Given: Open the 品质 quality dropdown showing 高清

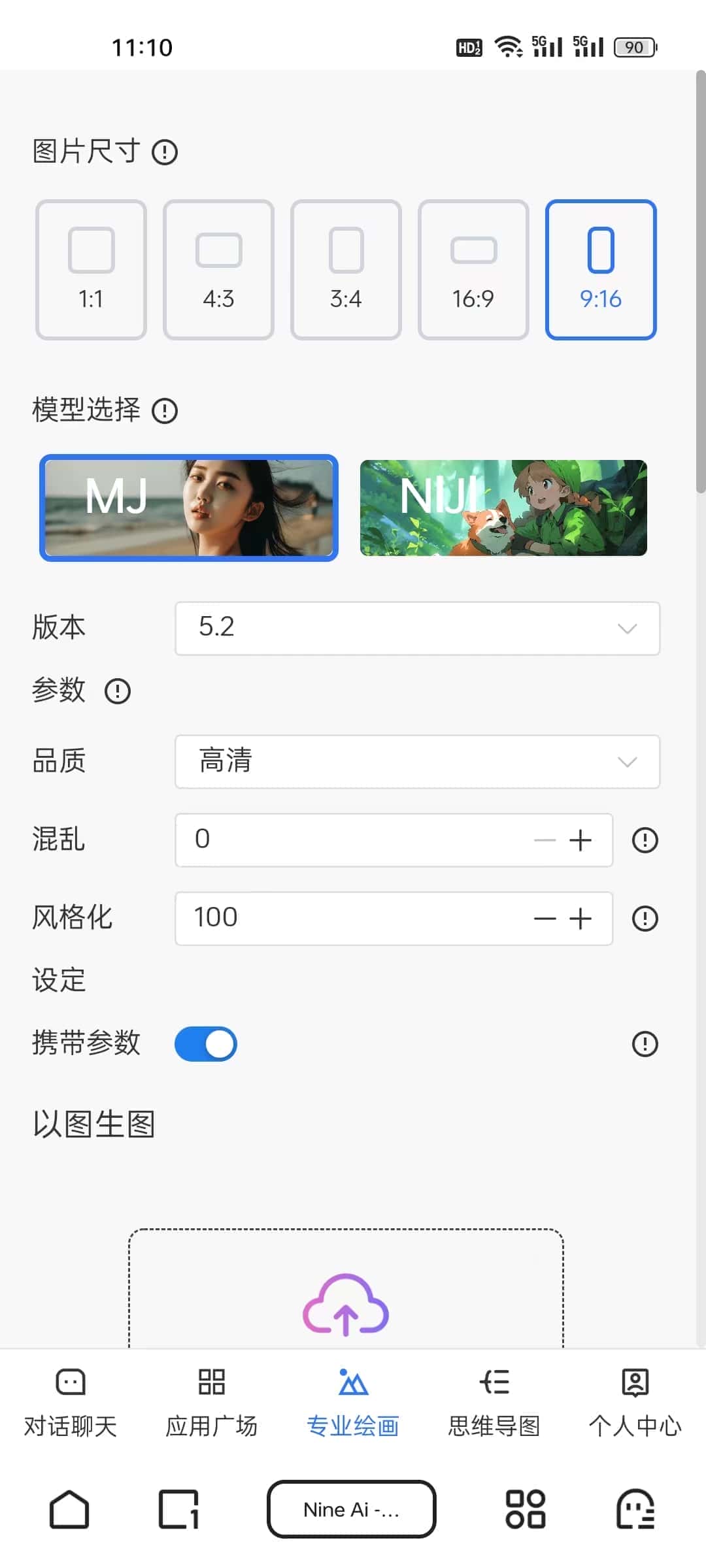Looking at the screenshot, I should click(x=417, y=761).
